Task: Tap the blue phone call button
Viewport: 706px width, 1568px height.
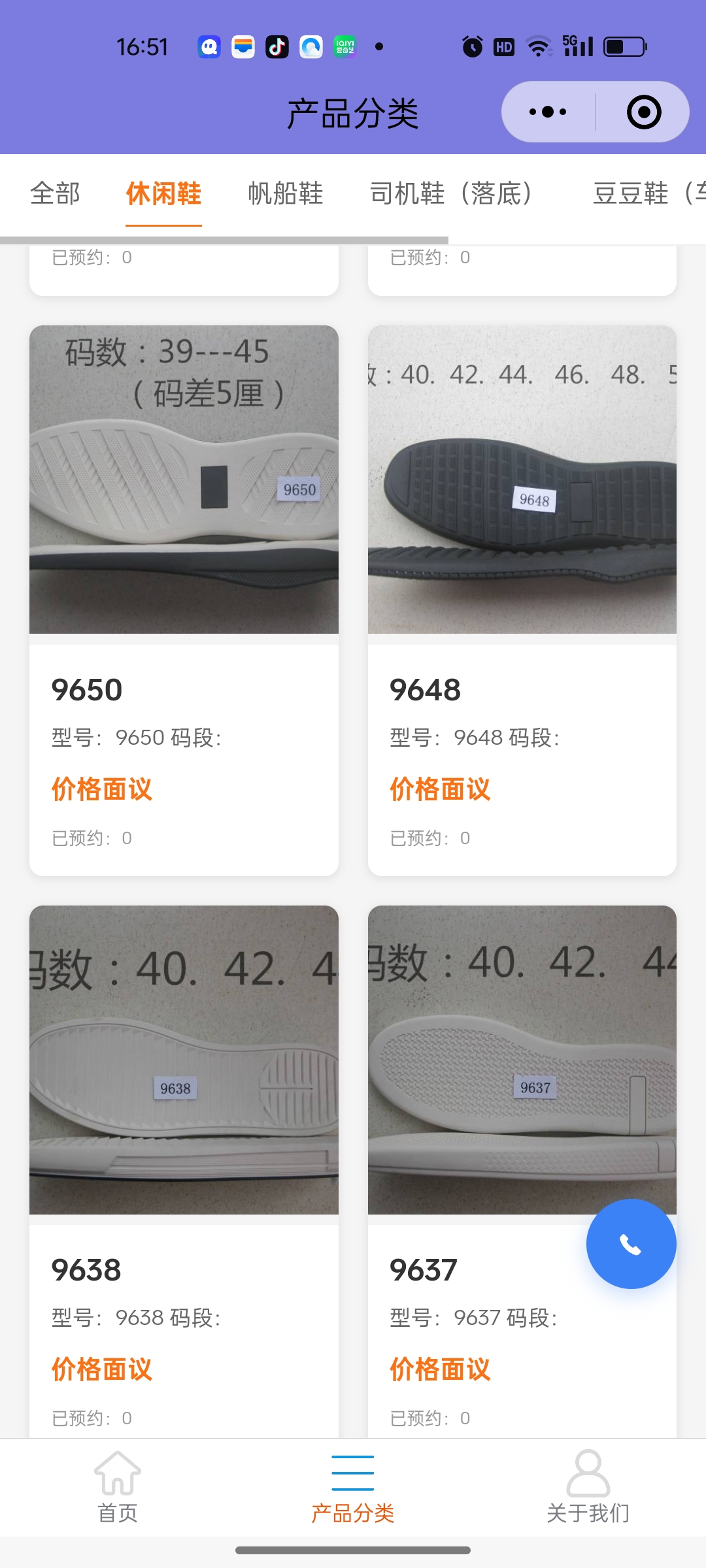Action: (x=631, y=1244)
